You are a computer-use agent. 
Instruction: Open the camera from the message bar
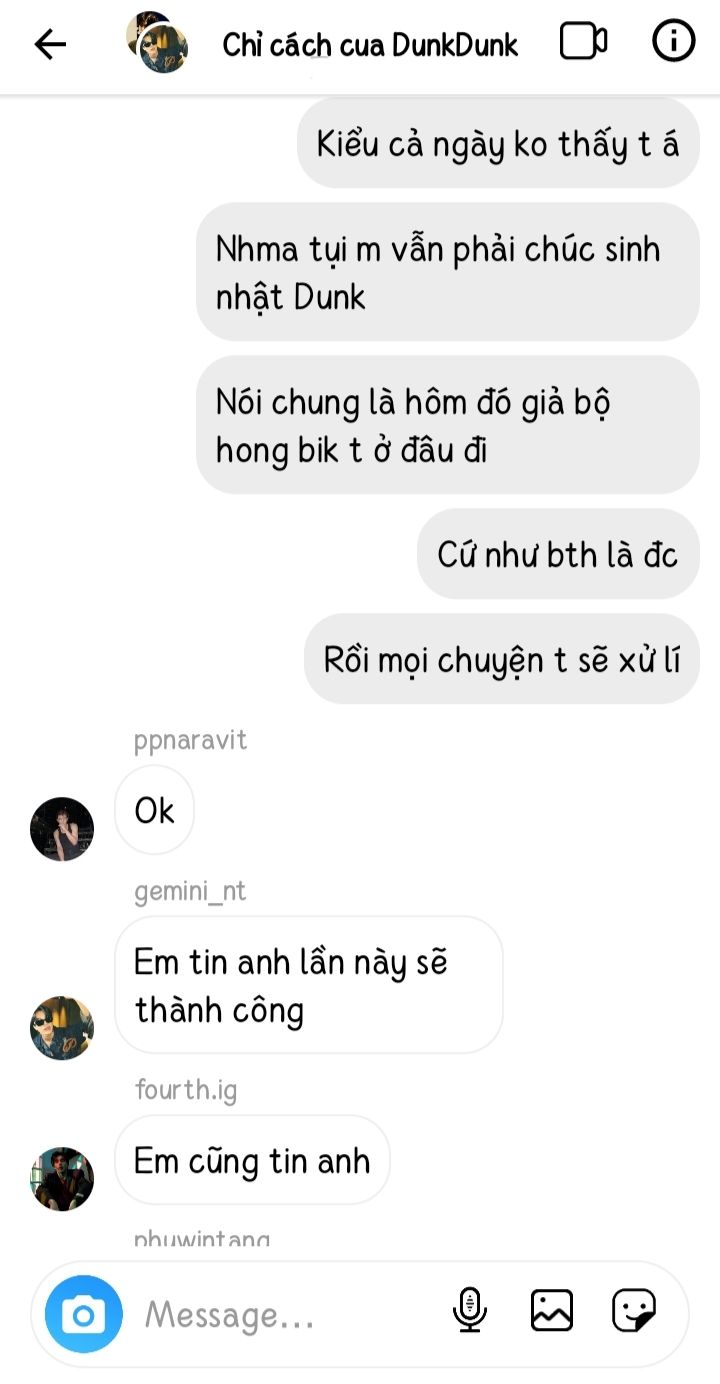pos(83,1314)
